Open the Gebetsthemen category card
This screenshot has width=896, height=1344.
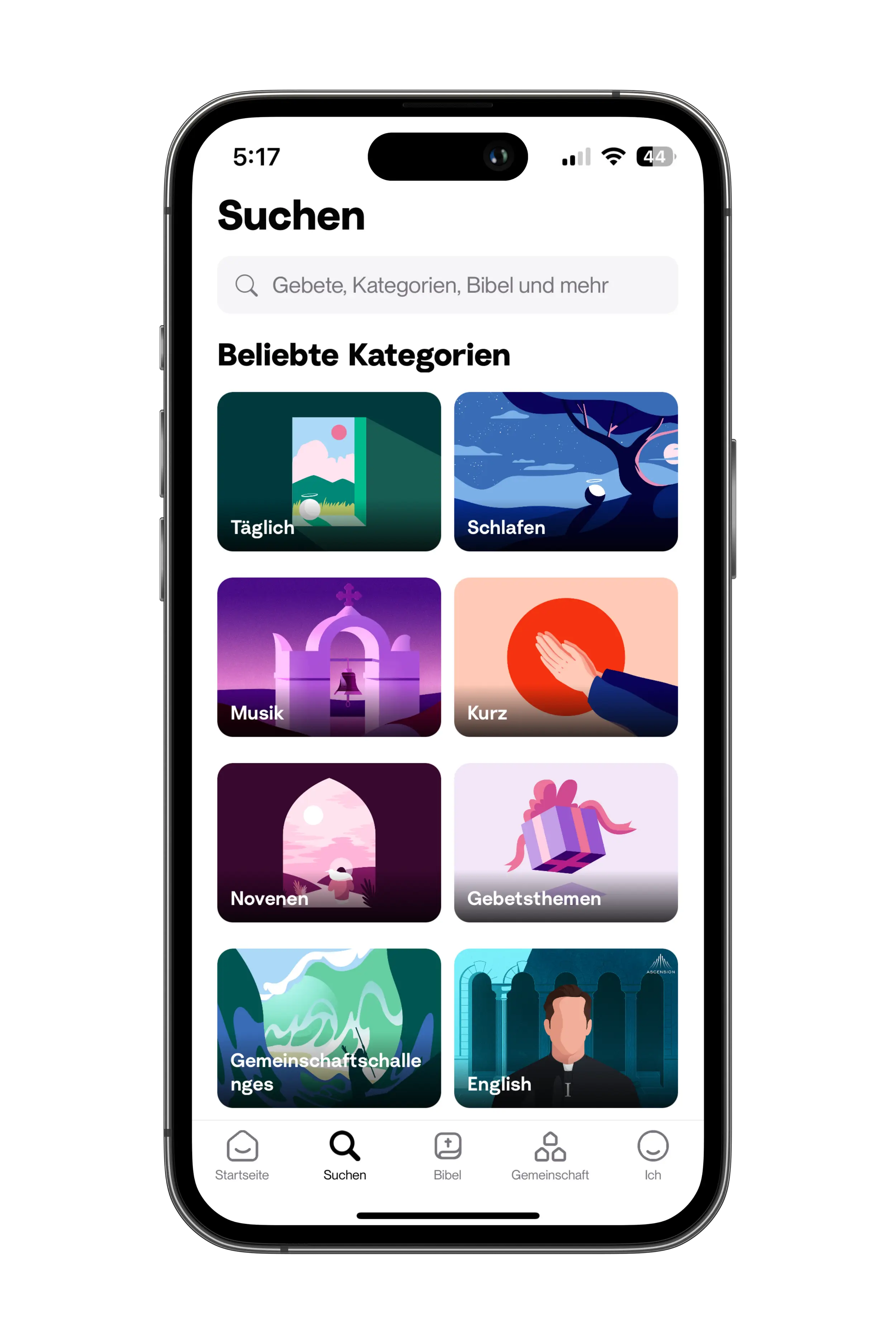566,842
